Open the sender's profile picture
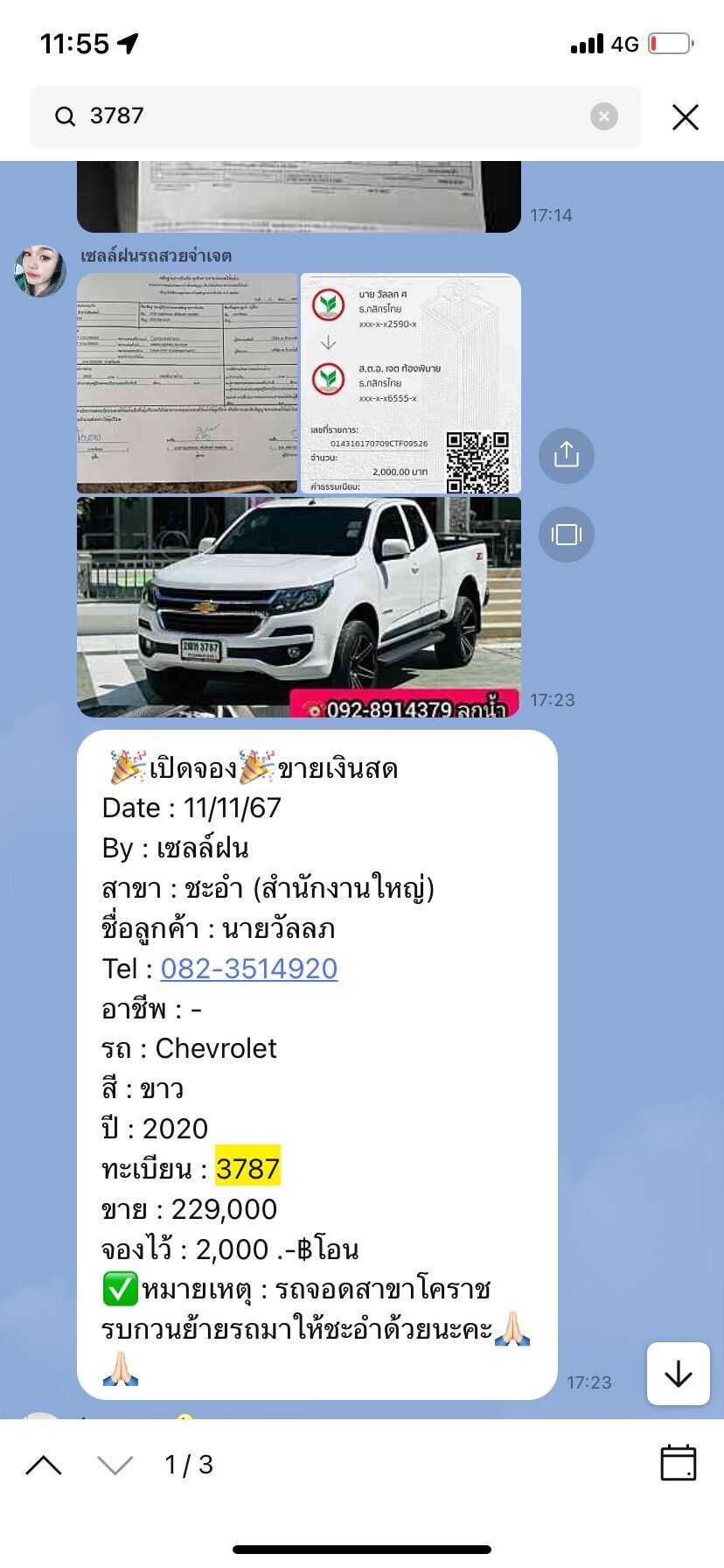This screenshot has height=1568, width=724. (x=40, y=270)
